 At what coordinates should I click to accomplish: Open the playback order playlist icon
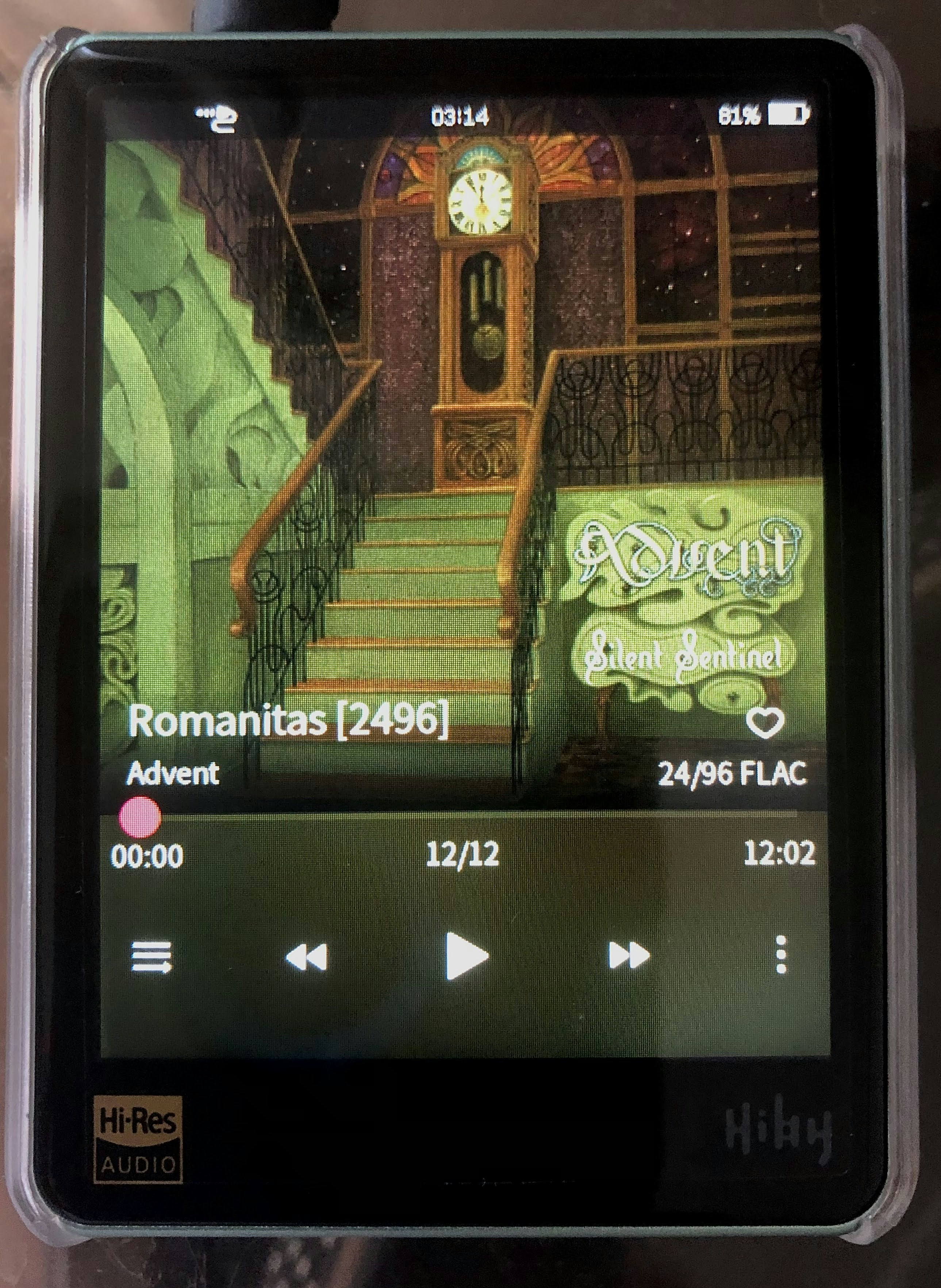pos(151,957)
